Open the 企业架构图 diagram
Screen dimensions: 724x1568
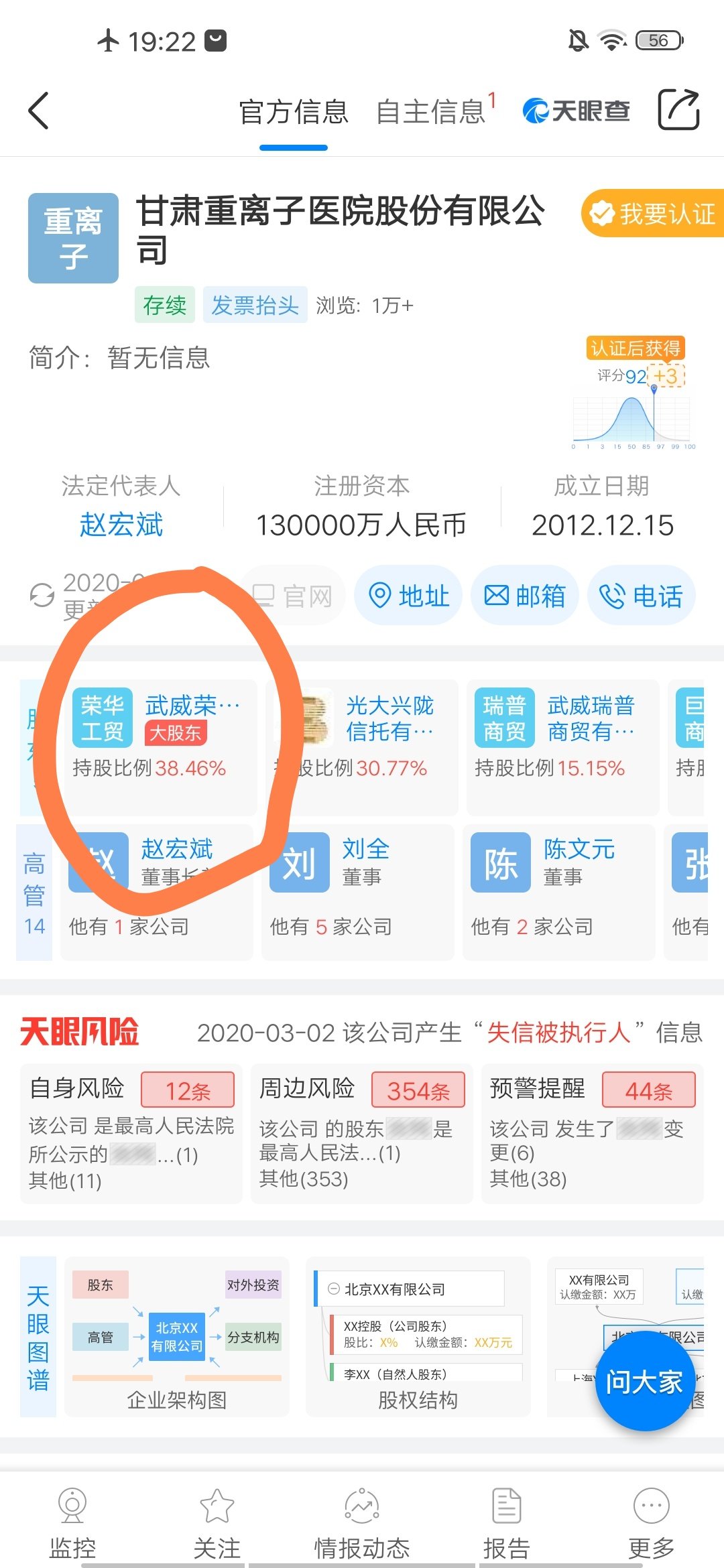point(177,1337)
